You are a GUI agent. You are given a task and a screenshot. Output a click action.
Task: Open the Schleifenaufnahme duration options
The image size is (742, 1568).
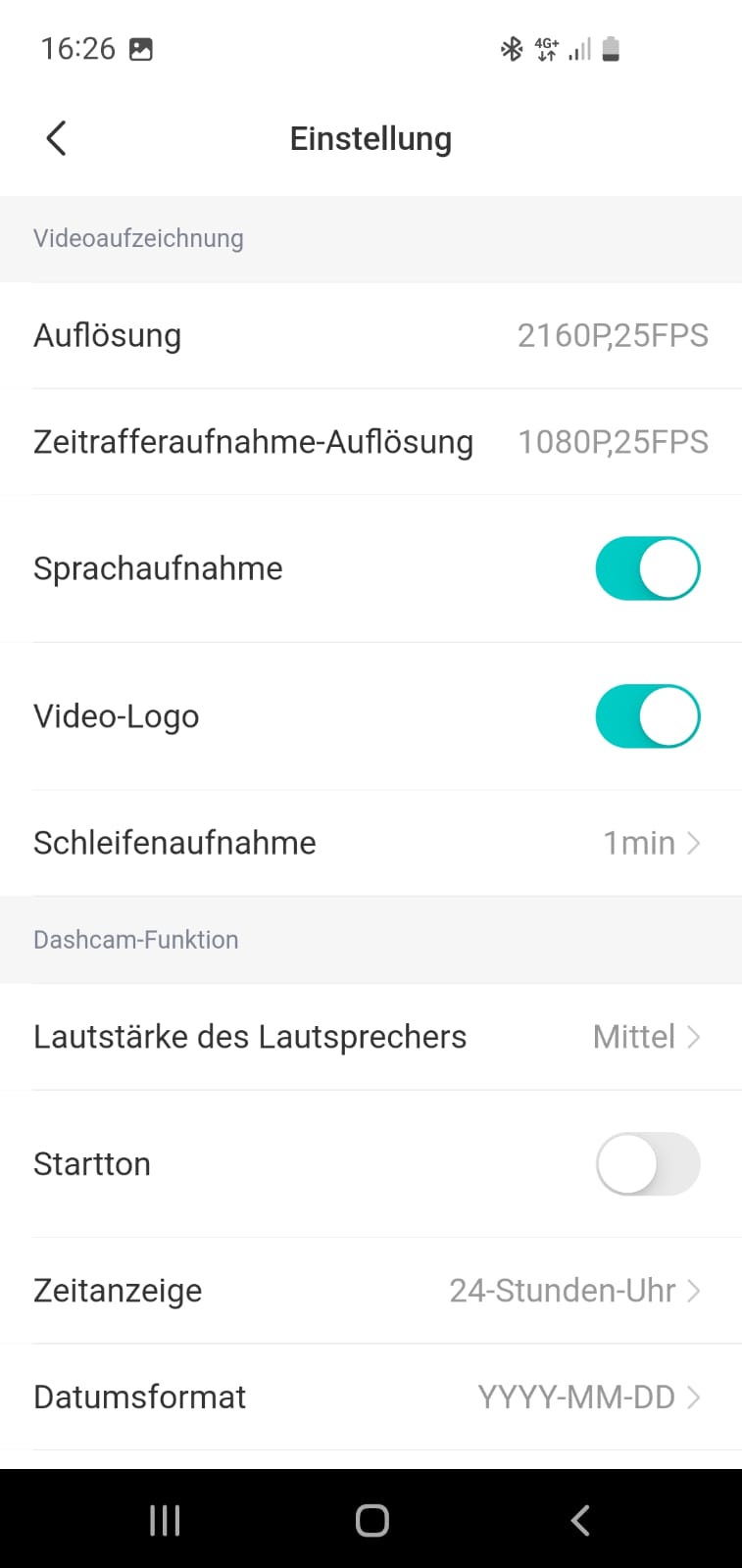(x=371, y=843)
